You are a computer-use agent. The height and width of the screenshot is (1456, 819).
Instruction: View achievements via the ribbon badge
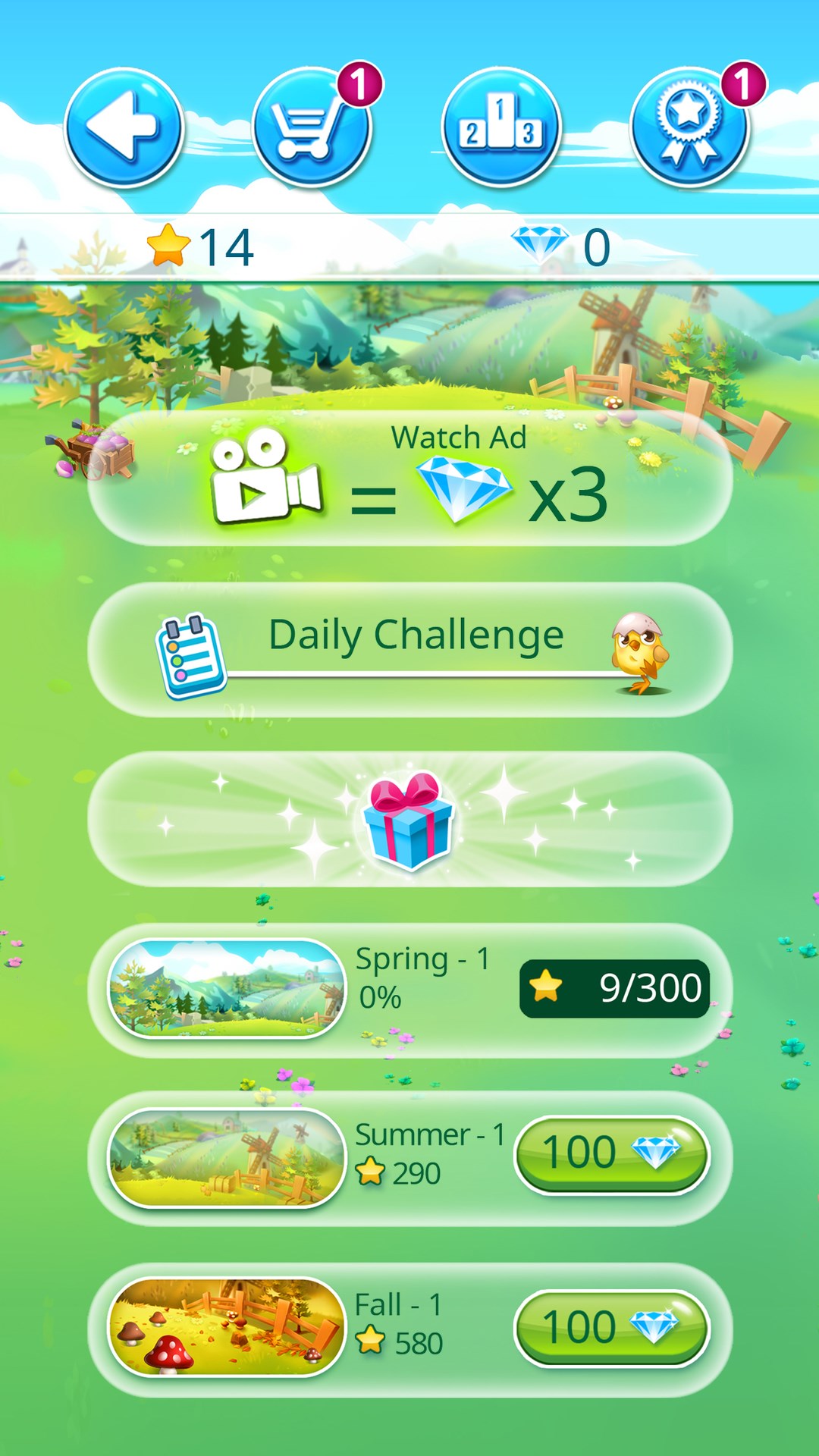[689, 127]
